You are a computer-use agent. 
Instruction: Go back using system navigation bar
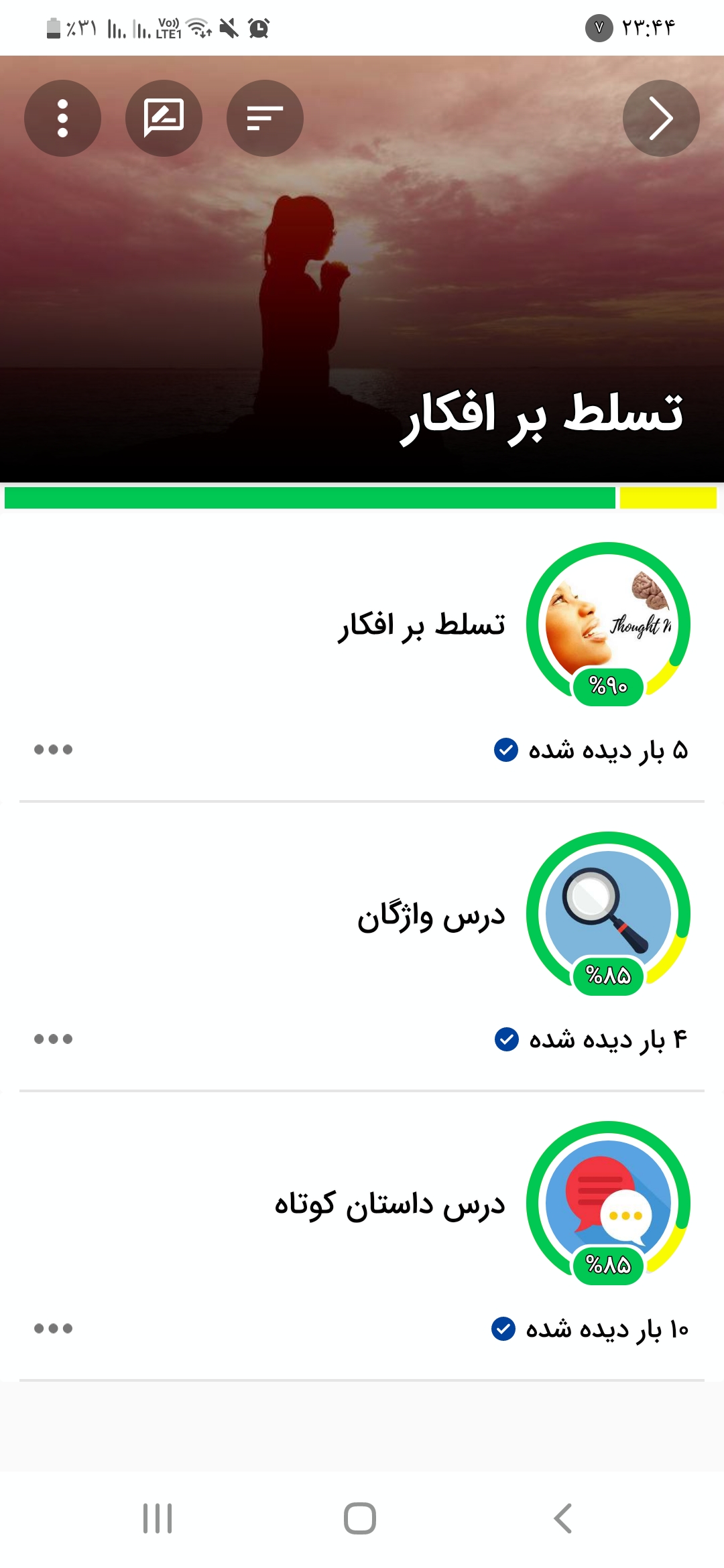(563, 1518)
